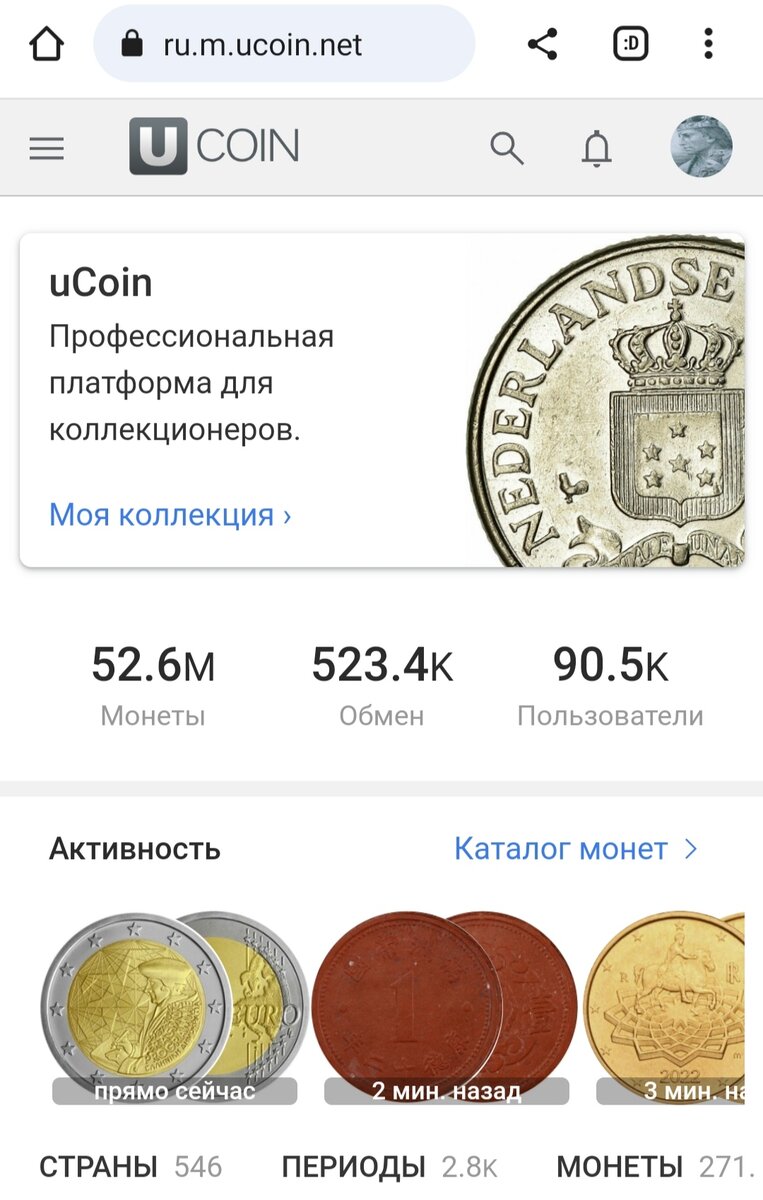Open the browser three-dot menu
This screenshot has width=763, height=1200.
click(x=709, y=44)
